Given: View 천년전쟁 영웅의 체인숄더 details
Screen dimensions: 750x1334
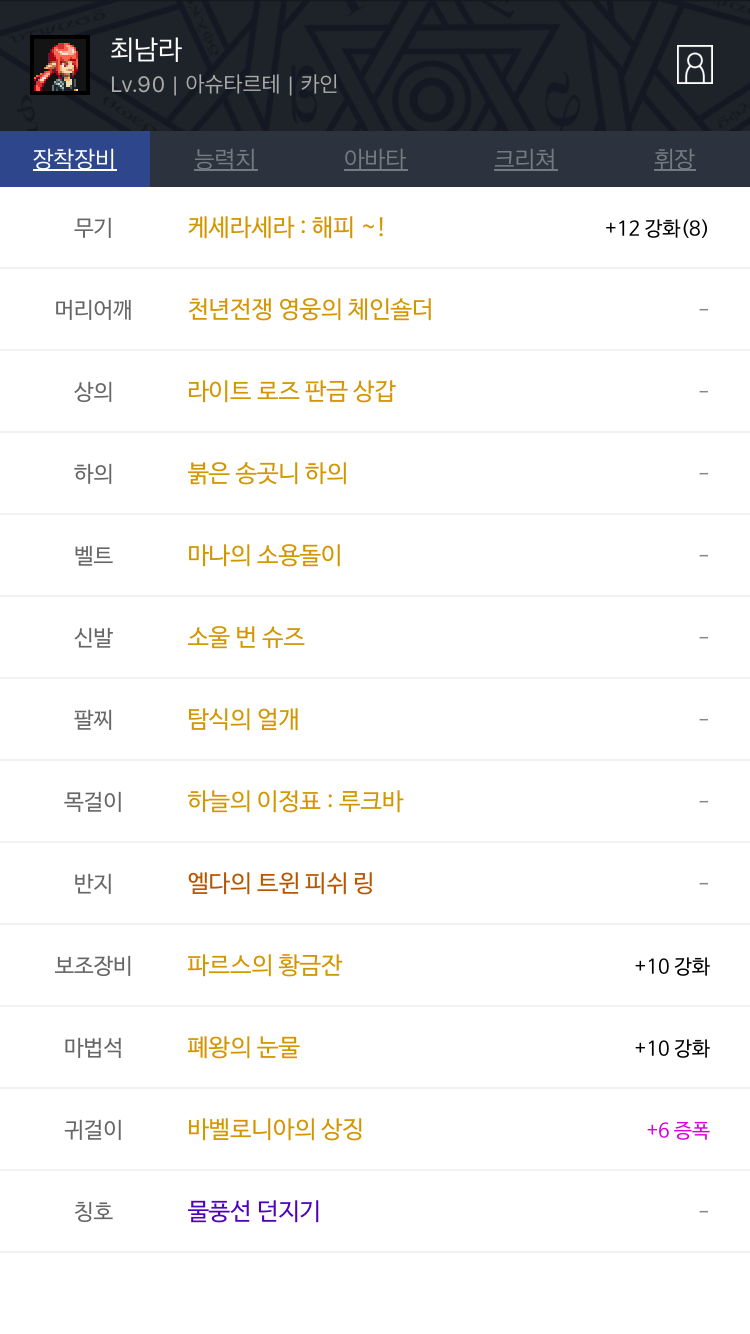Looking at the screenshot, I should click(375, 309).
